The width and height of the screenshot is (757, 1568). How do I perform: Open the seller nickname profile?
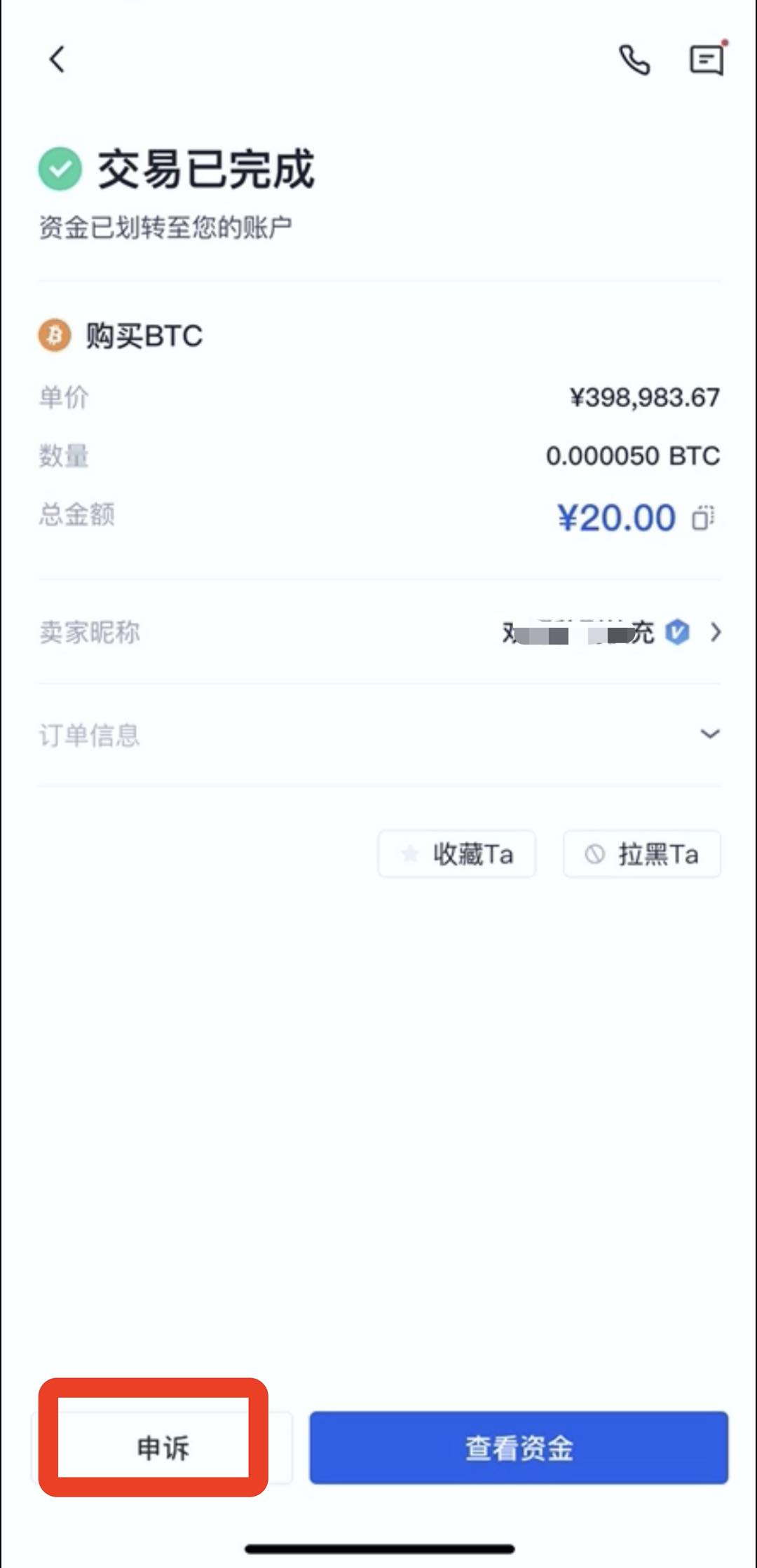pyautogui.click(x=715, y=633)
